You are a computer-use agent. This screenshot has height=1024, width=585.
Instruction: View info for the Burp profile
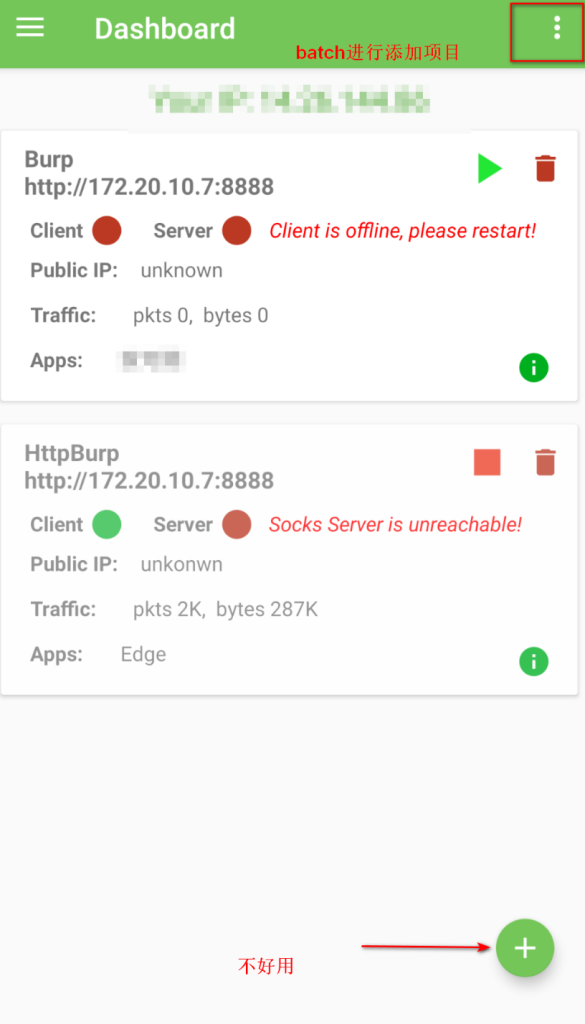pyautogui.click(x=533, y=368)
